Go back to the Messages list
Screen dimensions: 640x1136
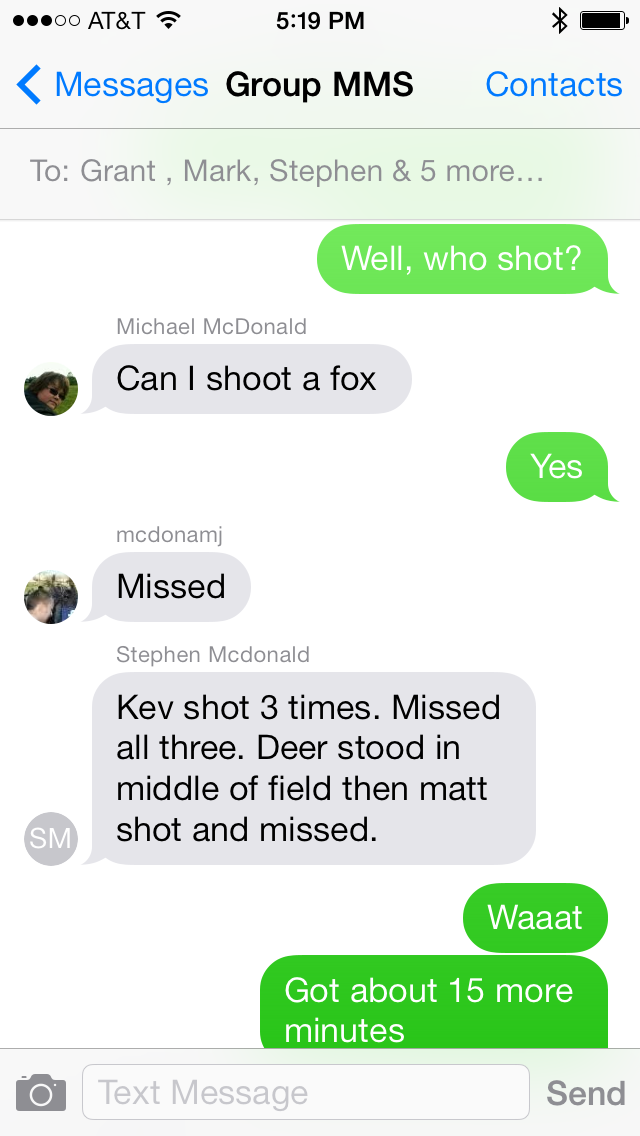tap(112, 85)
